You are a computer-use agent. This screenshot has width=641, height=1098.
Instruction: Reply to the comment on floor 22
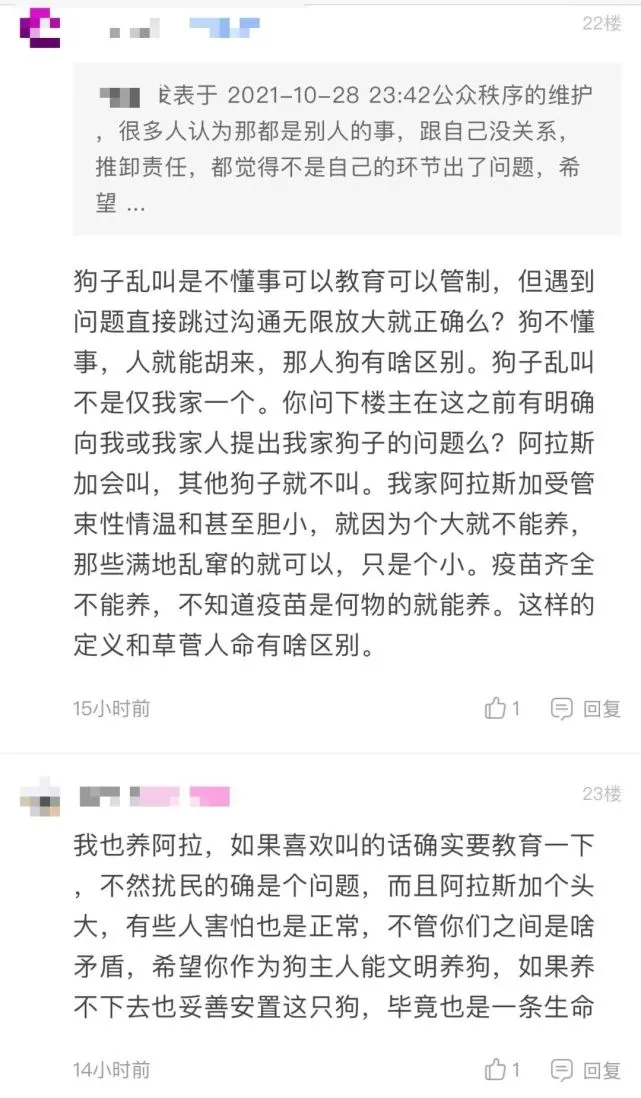pos(586,708)
